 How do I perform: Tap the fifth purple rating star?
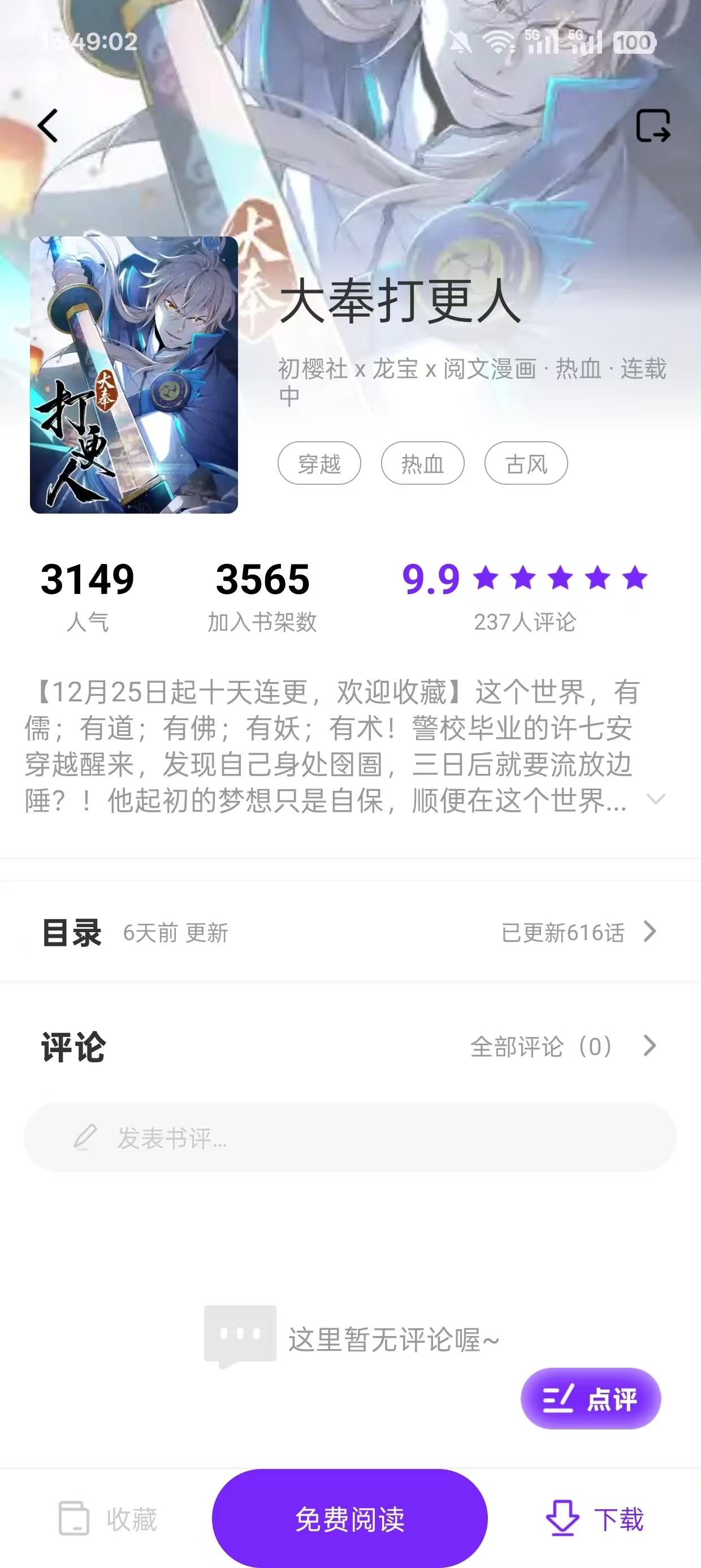634,579
